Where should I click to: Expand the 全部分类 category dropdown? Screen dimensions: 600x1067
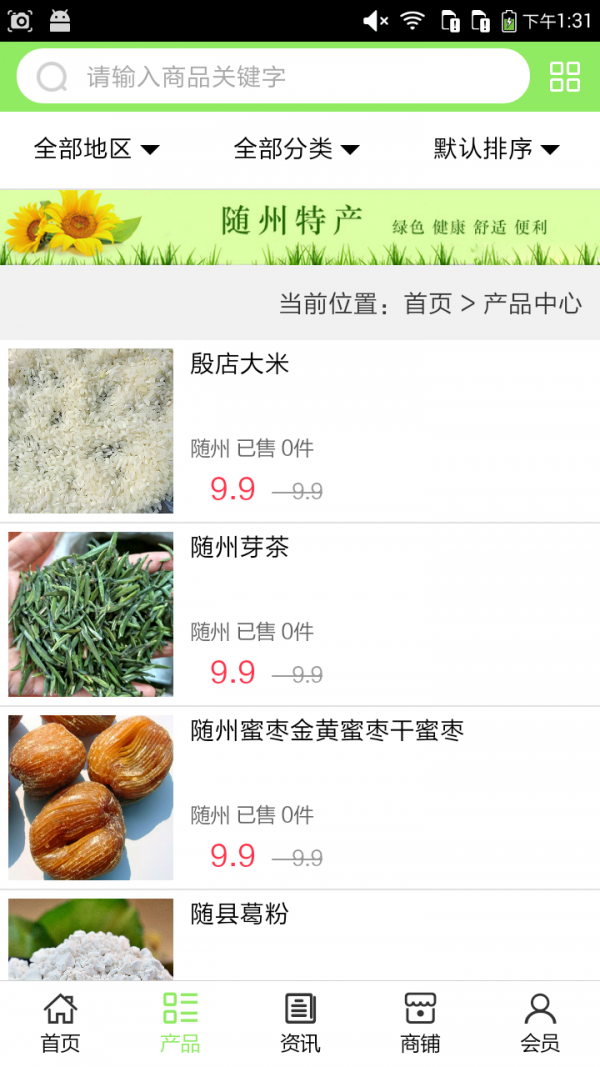pyautogui.click(x=296, y=149)
